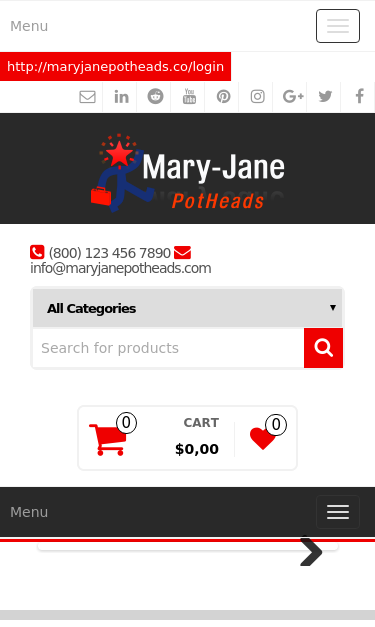
Task: Open the wishlist heart icon
Action: (263, 438)
